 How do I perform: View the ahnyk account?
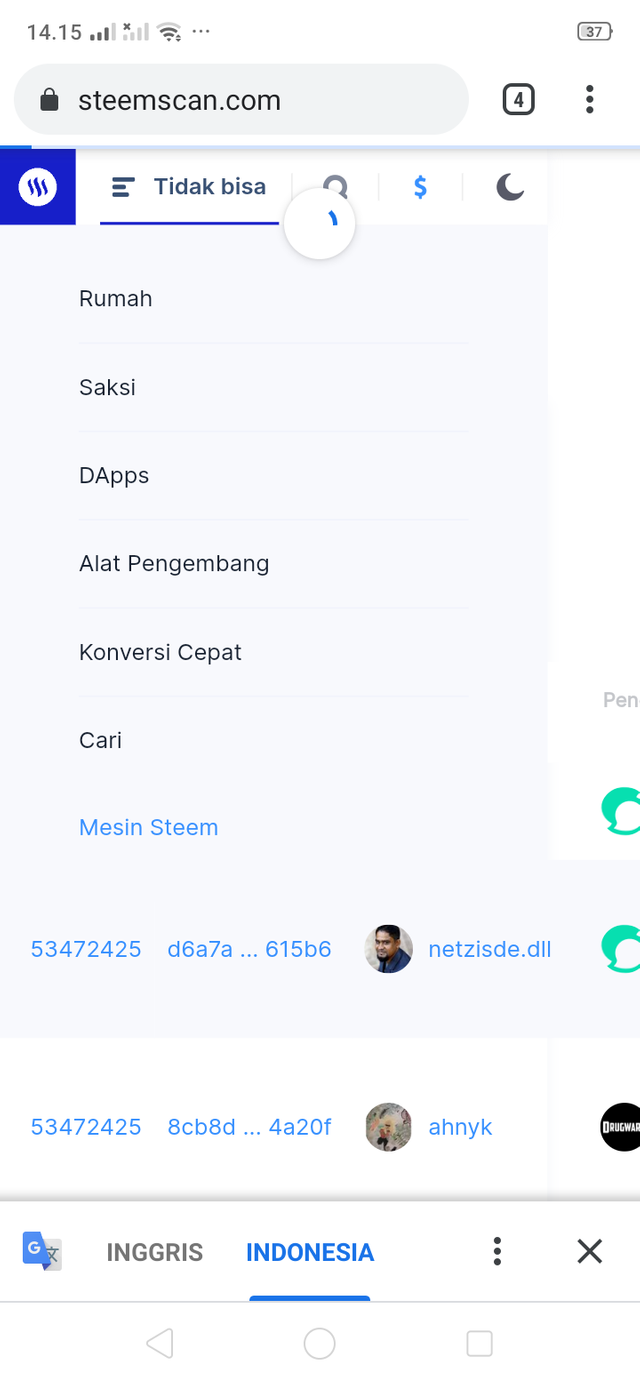click(x=460, y=1127)
